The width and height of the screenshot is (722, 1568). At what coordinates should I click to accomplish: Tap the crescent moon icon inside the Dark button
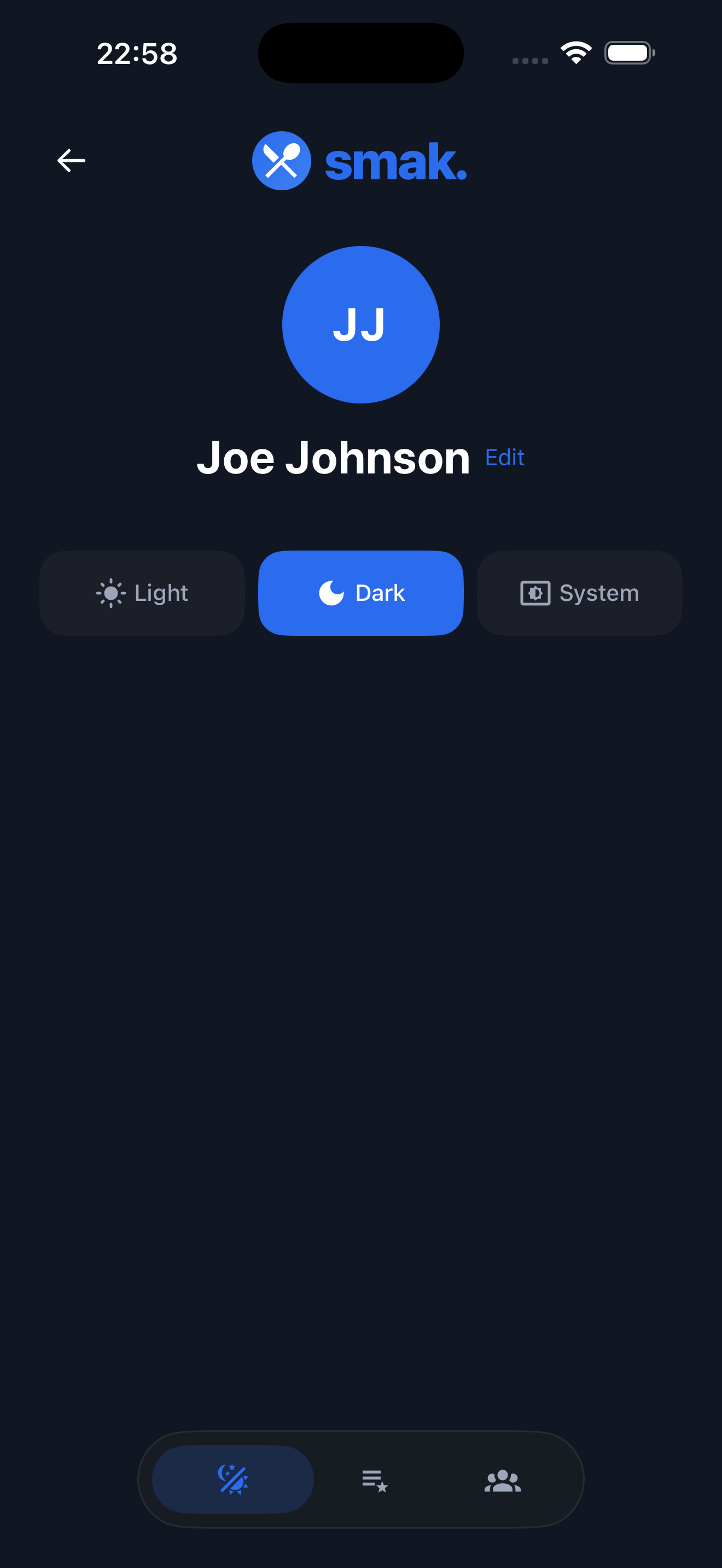click(x=330, y=592)
